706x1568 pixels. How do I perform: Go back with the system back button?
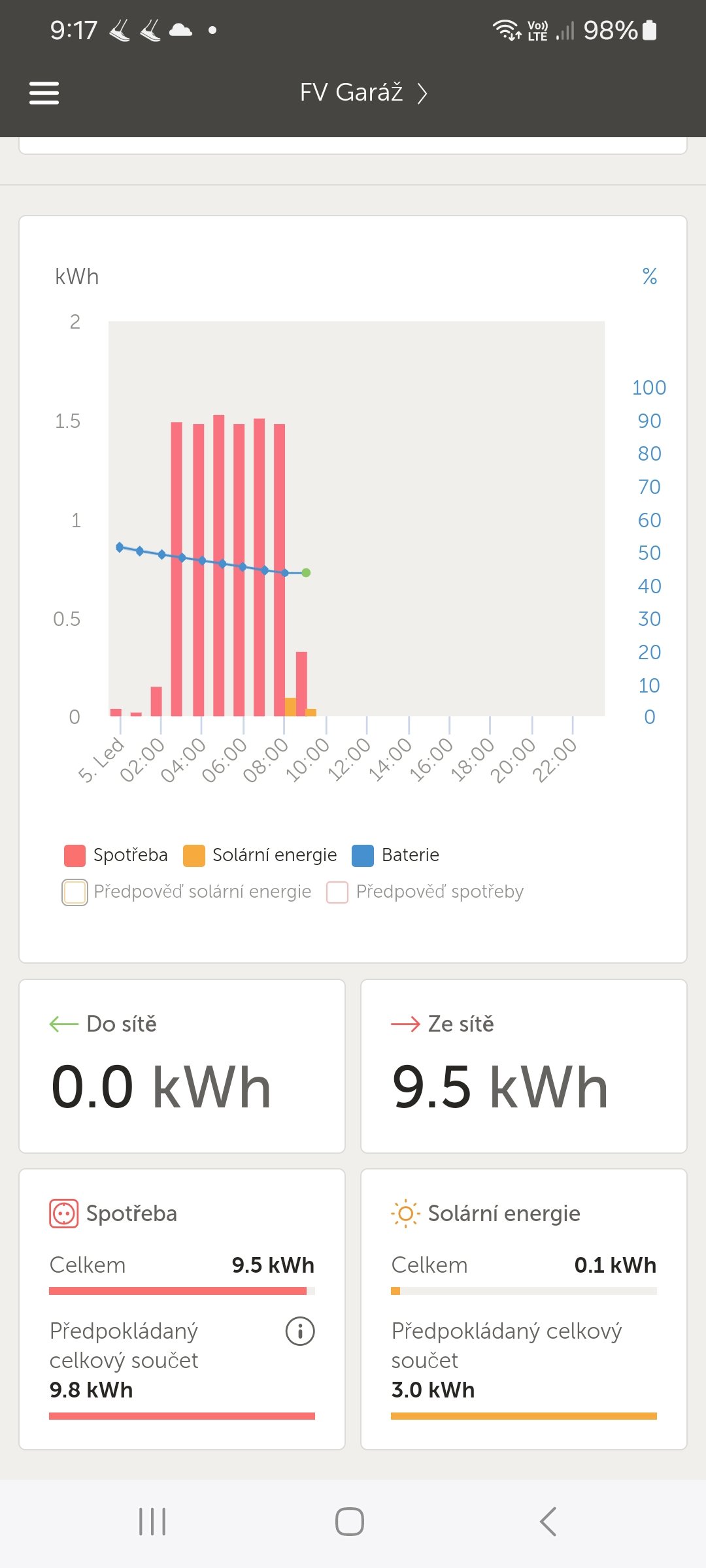point(548,1522)
